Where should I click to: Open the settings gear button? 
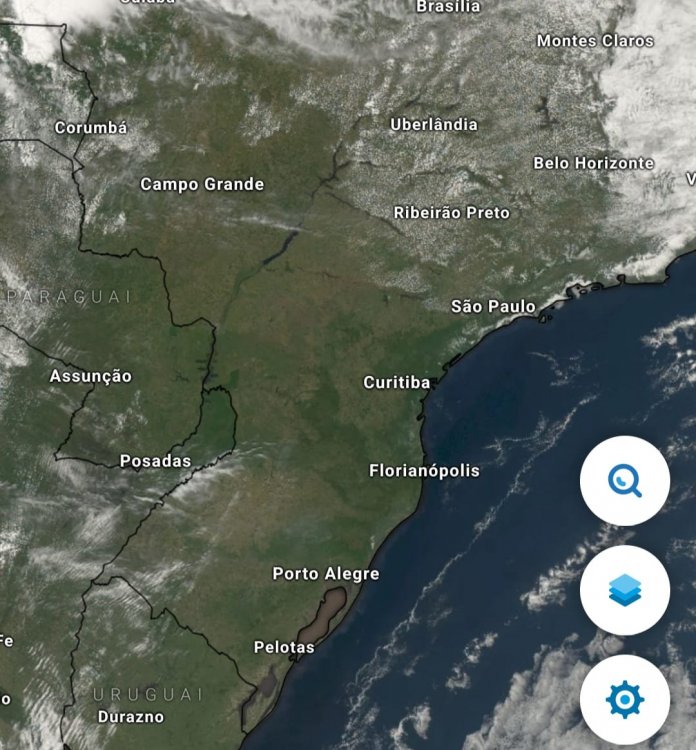point(625,700)
